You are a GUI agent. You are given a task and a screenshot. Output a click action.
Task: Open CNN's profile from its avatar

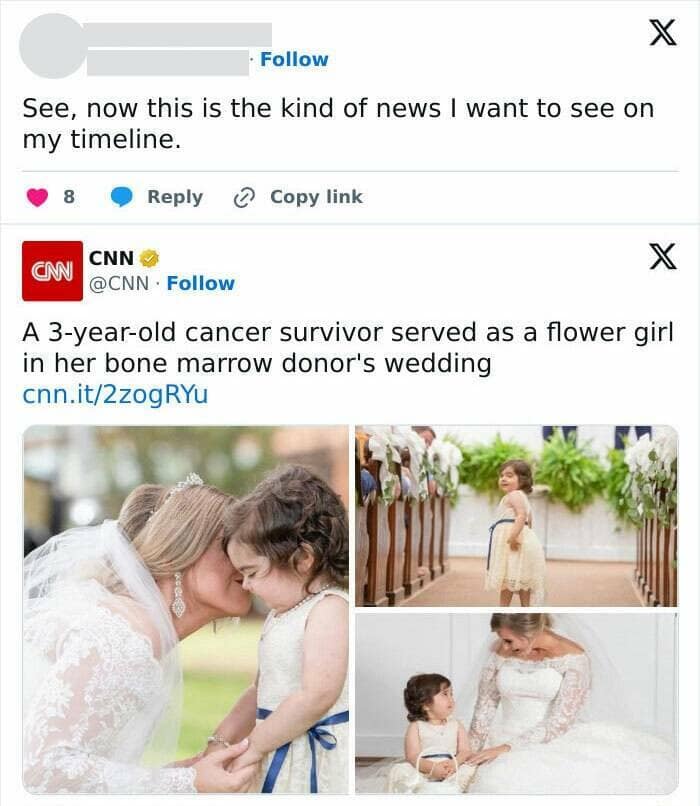click(52, 271)
